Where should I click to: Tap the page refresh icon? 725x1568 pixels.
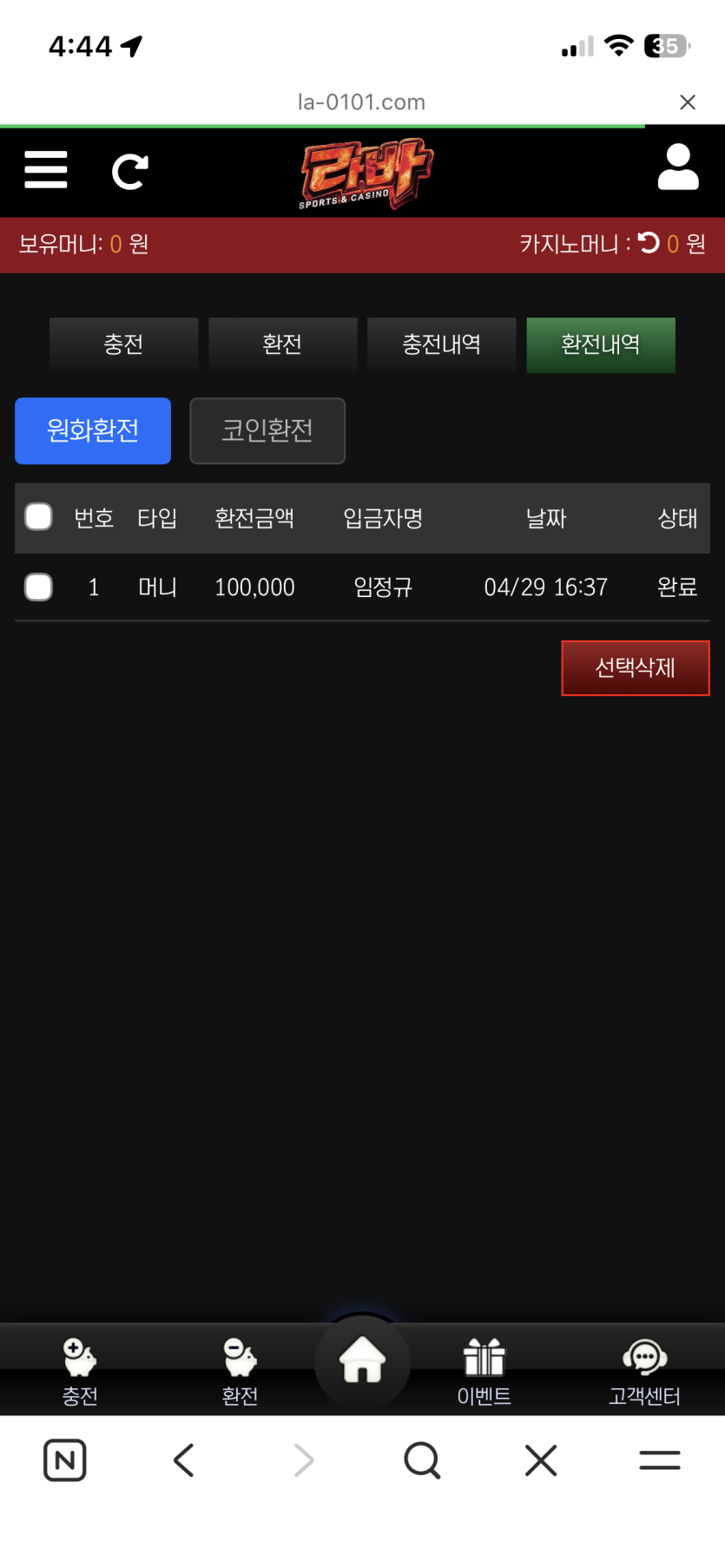130,172
